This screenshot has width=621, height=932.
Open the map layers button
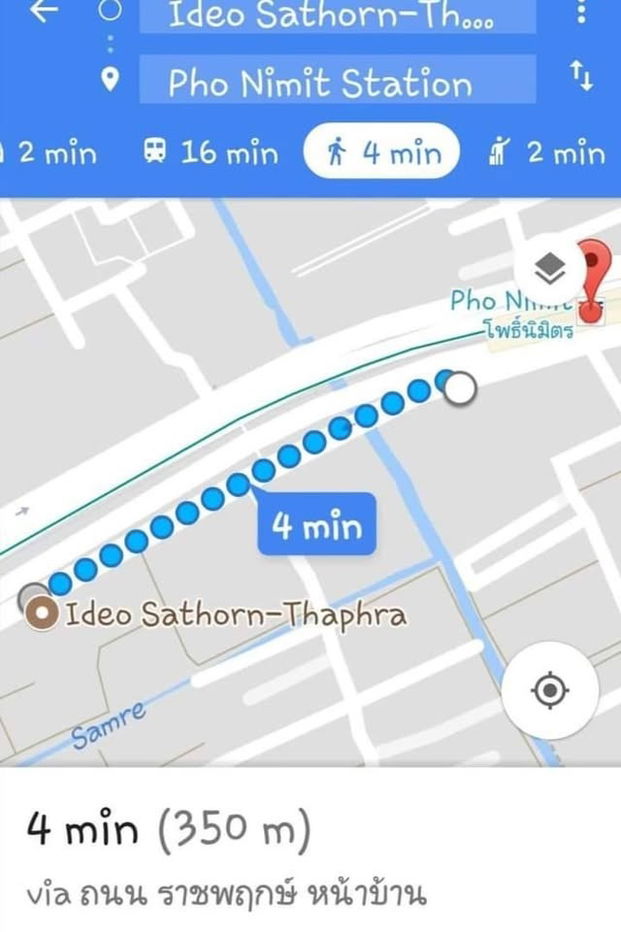point(549,269)
